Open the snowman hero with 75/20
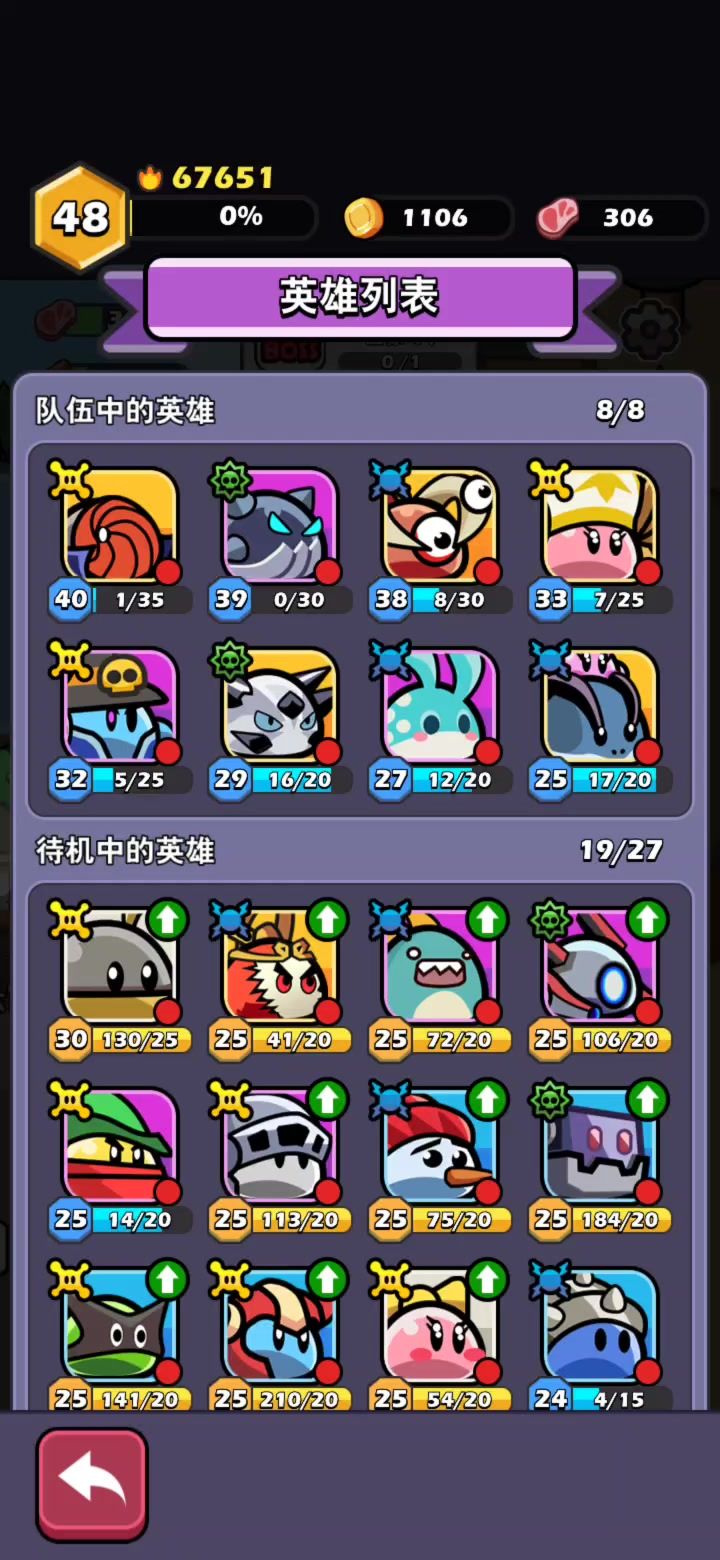The width and height of the screenshot is (720, 1560). [x=440, y=1146]
